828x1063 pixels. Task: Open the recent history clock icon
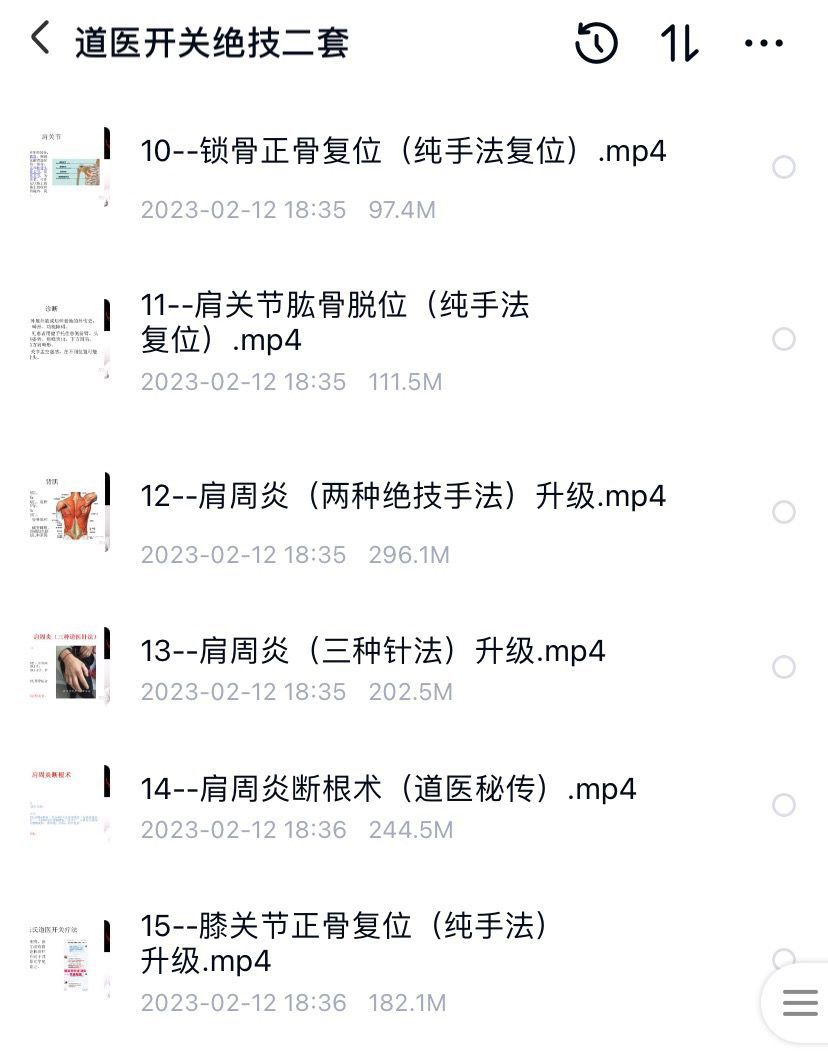coord(596,43)
